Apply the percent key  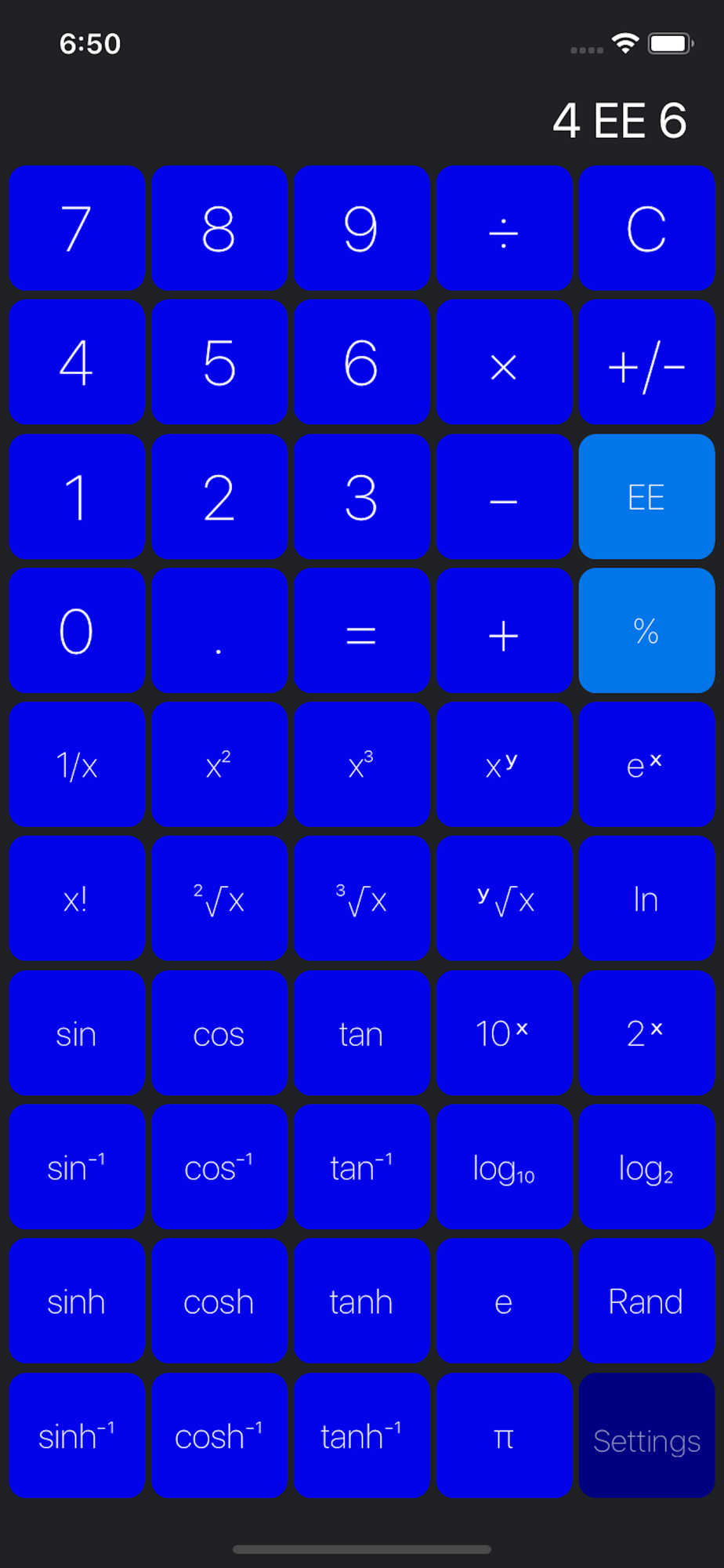pos(646,631)
